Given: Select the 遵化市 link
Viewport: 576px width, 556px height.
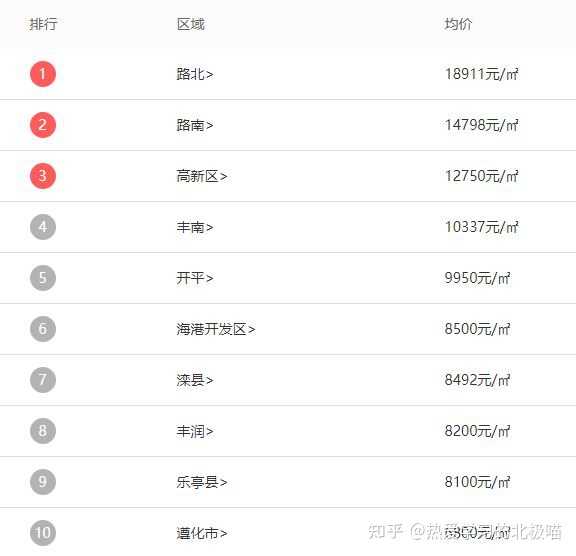Looking at the screenshot, I should click(202, 533).
